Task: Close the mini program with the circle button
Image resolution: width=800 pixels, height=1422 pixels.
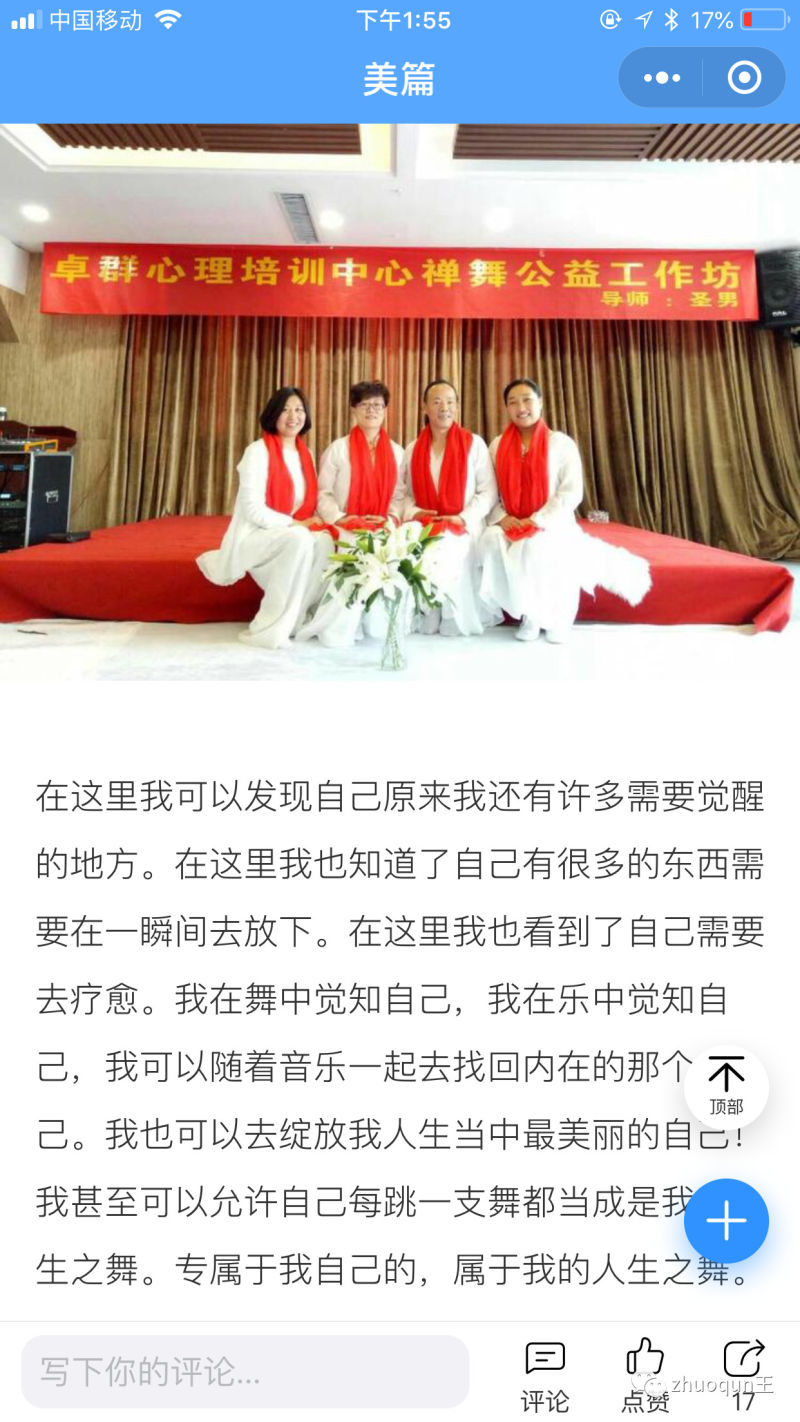Action: tap(744, 78)
